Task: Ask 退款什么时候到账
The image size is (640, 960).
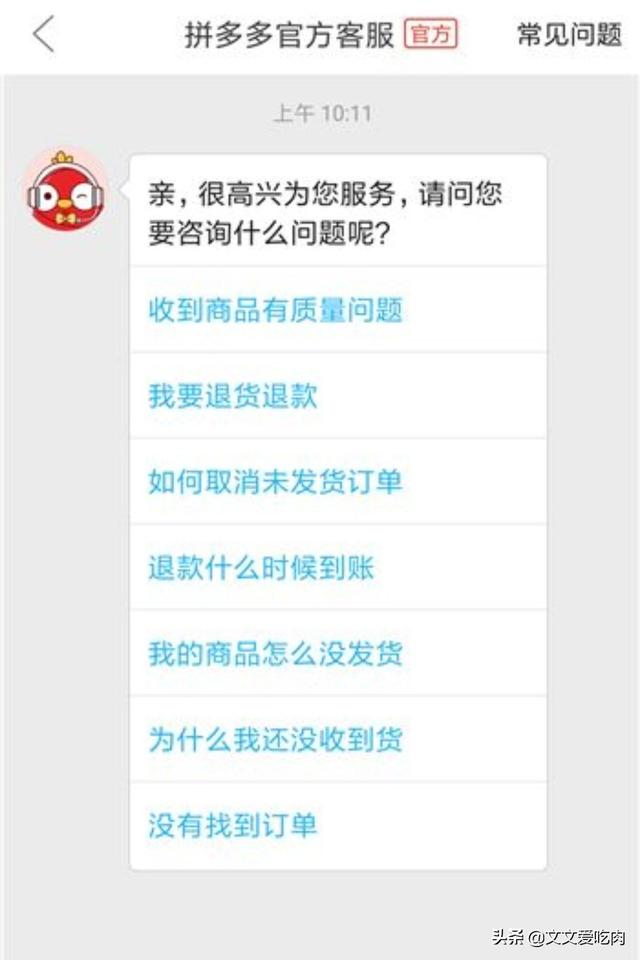Action: coord(261,568)
